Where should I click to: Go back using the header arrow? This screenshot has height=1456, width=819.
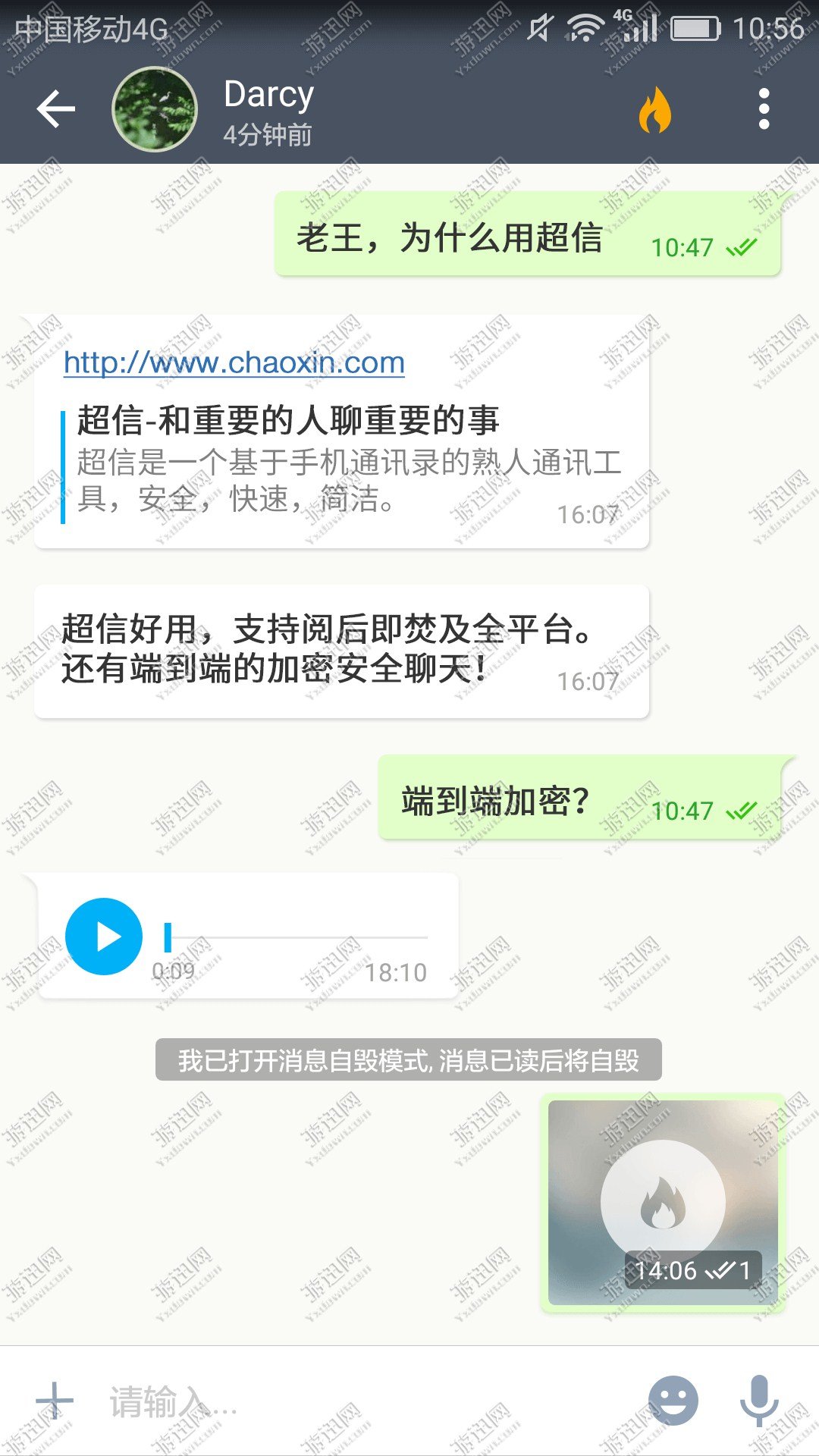point(56,109)
